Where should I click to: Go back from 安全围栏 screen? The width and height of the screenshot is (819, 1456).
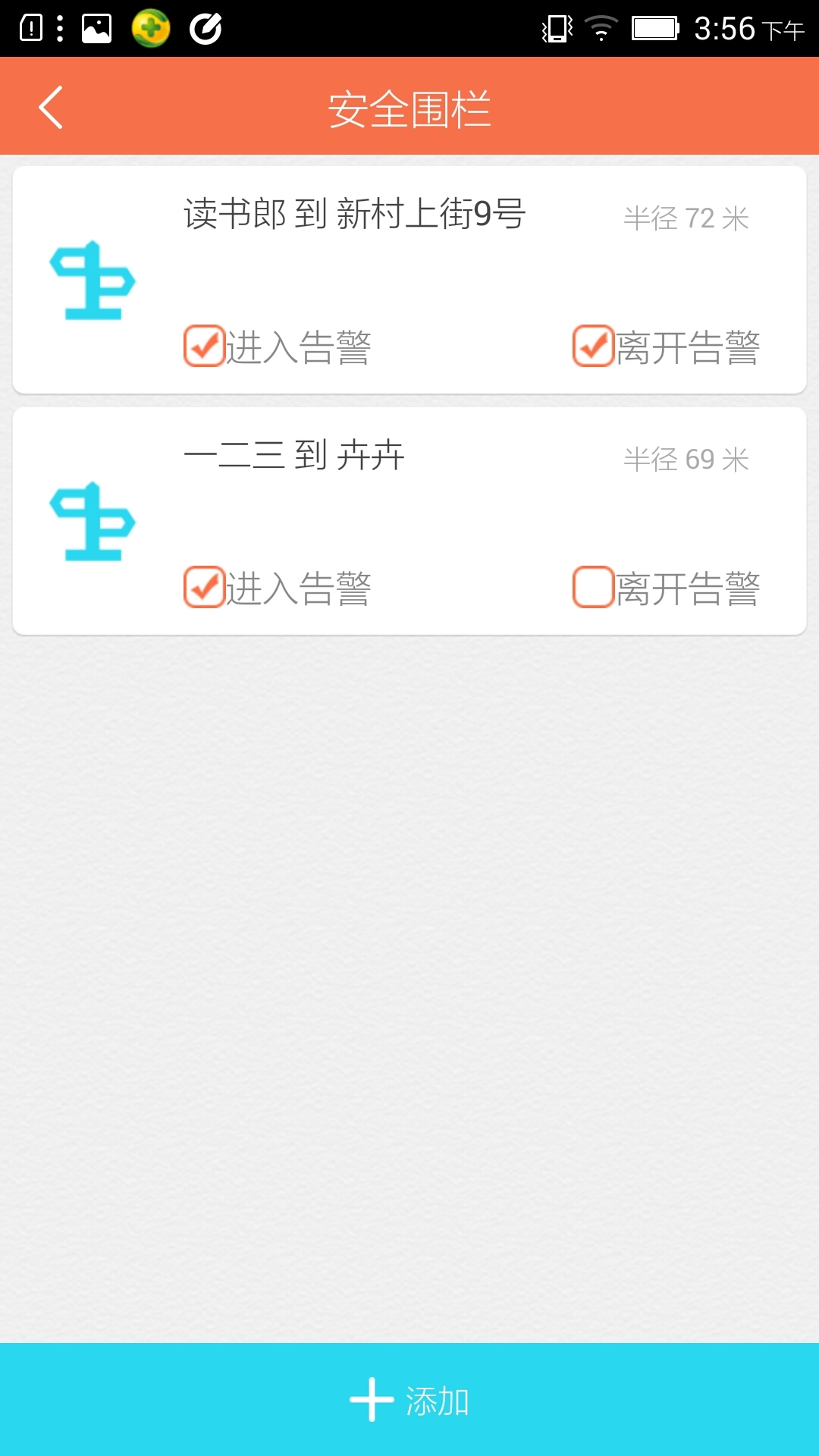point(50,108)
